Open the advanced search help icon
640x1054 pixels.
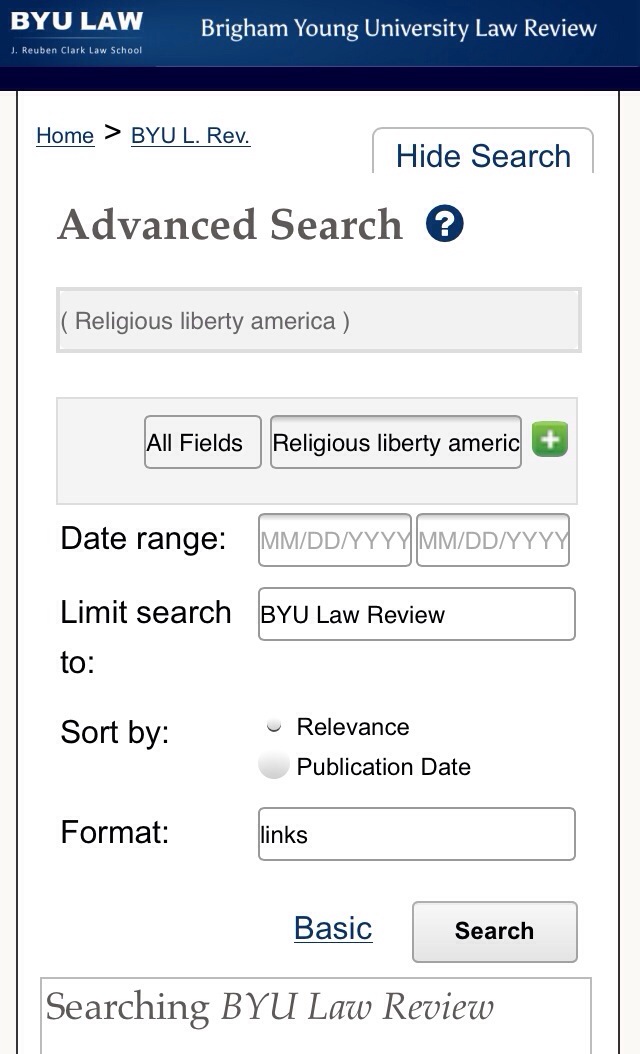444,224
